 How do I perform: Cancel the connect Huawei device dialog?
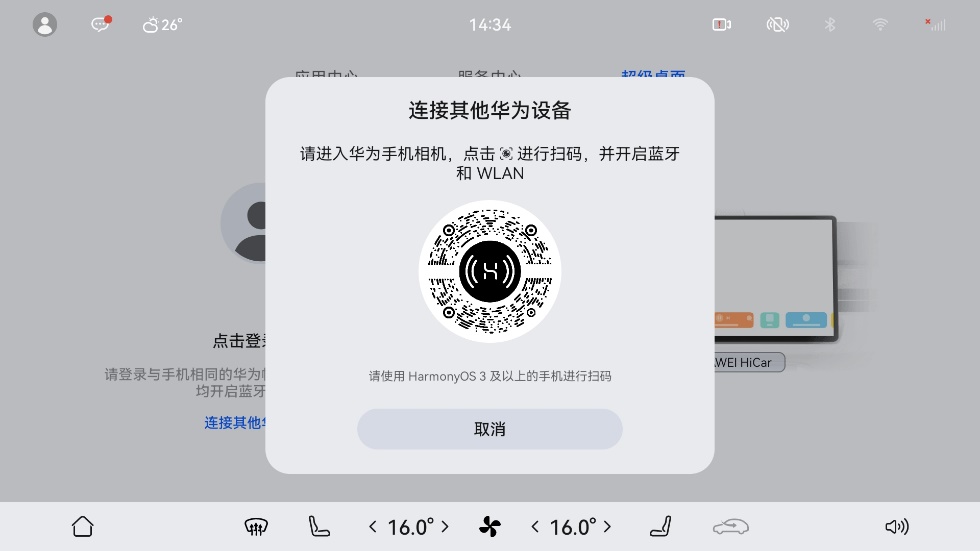pyautogui.click(x=489, y=429)
